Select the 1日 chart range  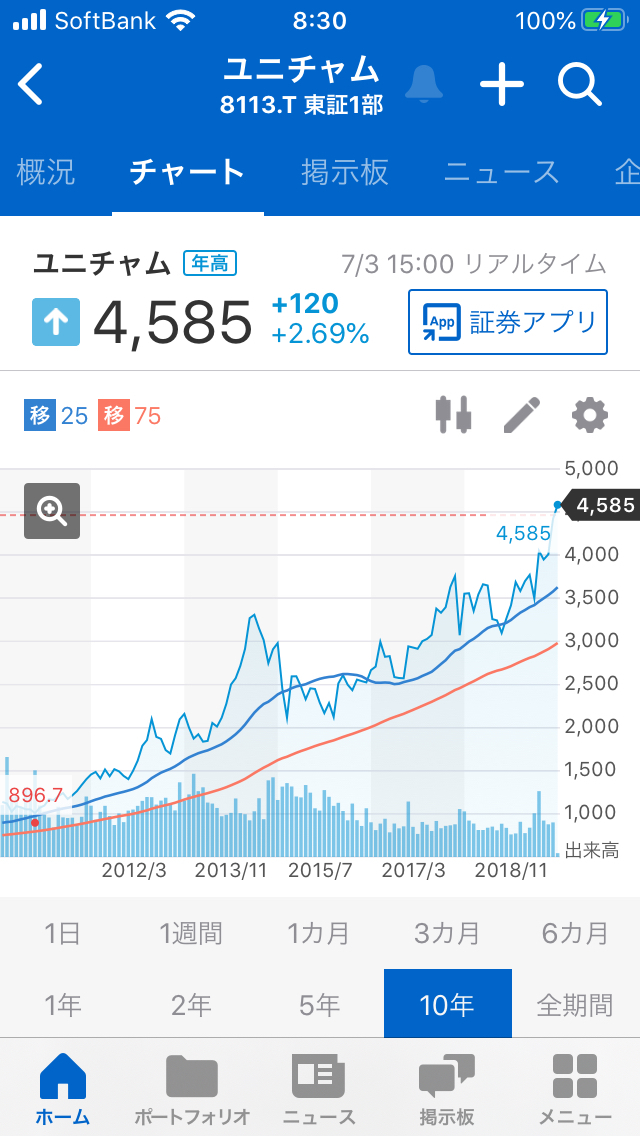click(x=62, y=934)
